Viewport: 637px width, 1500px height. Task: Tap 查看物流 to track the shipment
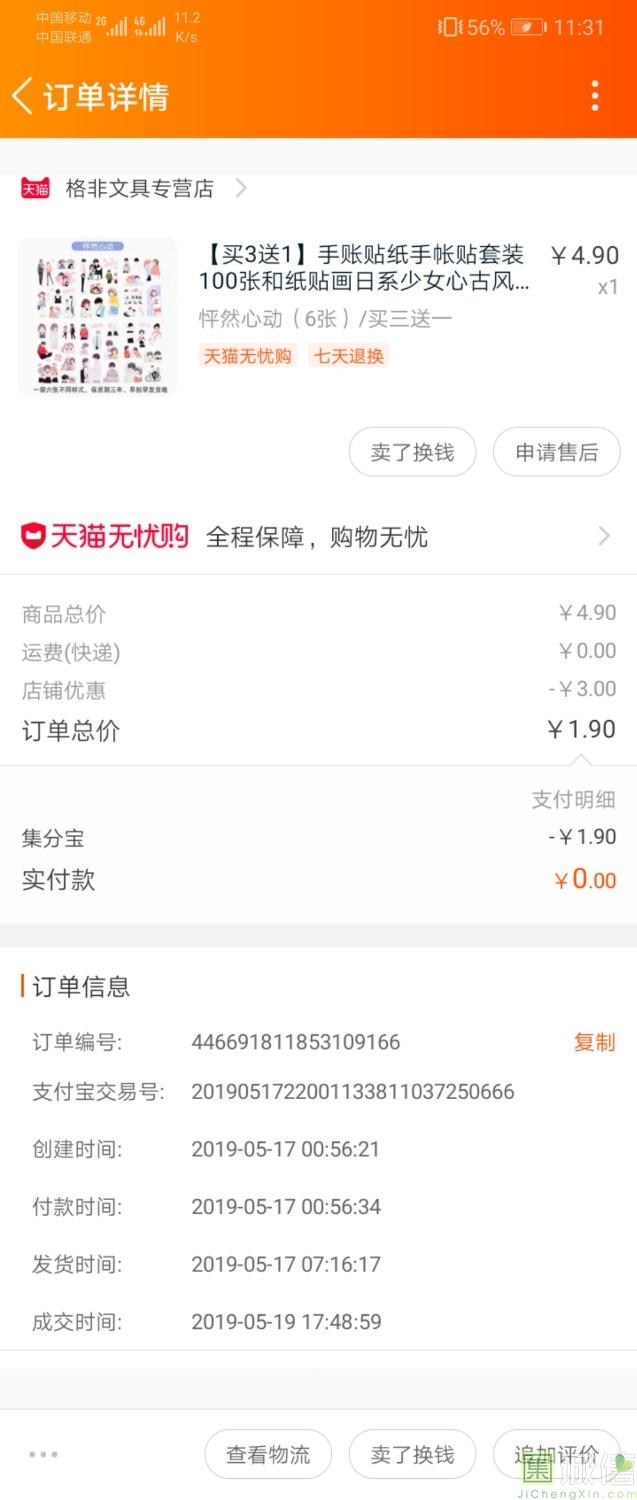point(268,1454)
